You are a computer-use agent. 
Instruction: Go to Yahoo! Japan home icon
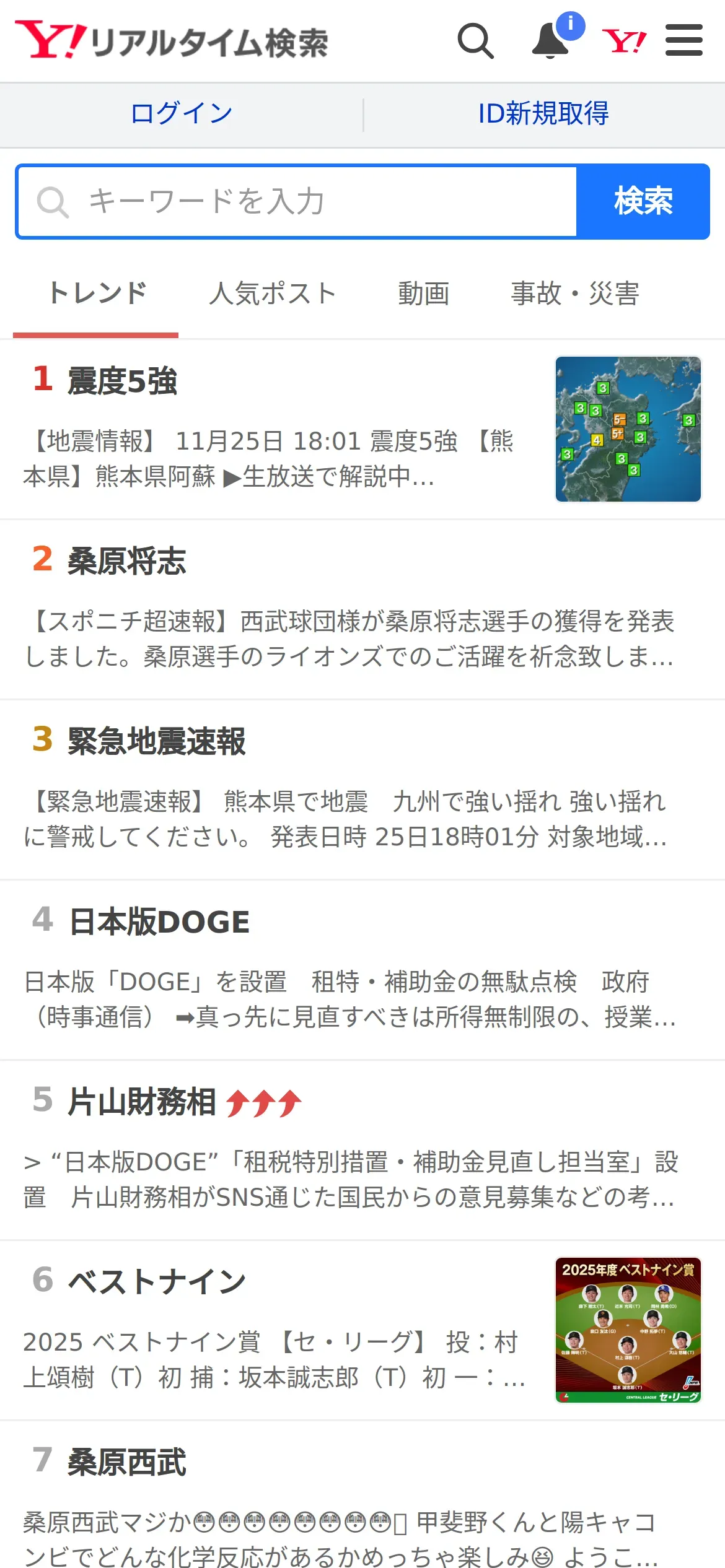[624, 41]
